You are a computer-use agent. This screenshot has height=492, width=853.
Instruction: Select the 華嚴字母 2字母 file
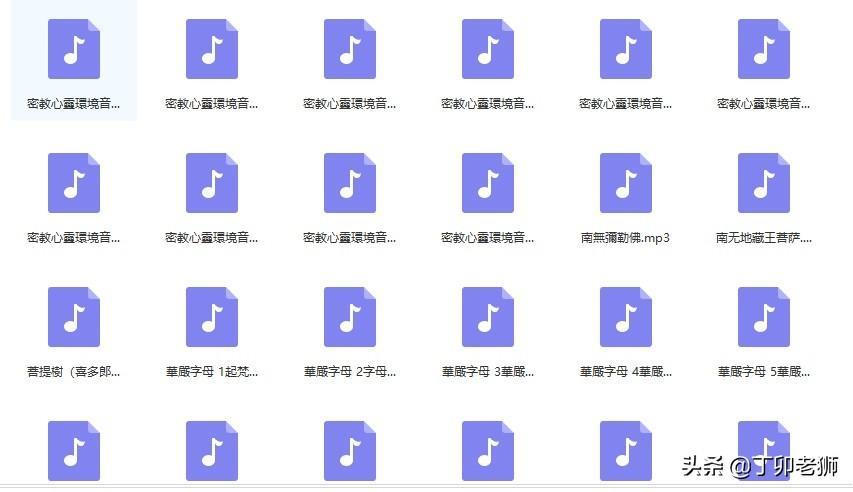pyautogui.click(x=350, y=318)
